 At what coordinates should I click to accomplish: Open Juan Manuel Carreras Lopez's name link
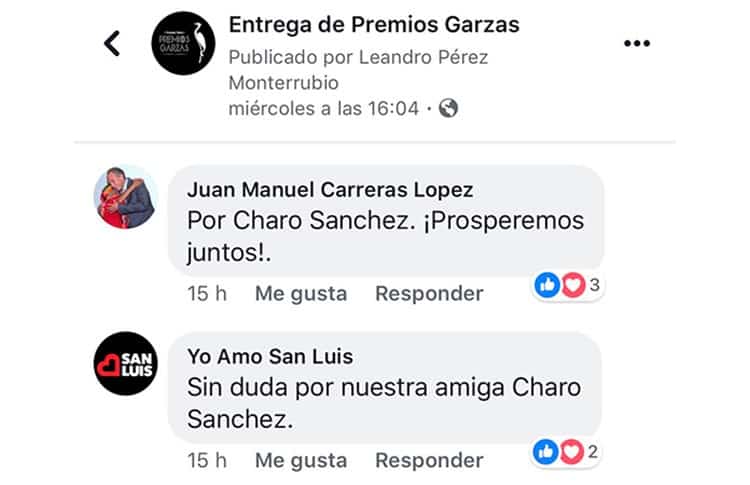[330, 190]
